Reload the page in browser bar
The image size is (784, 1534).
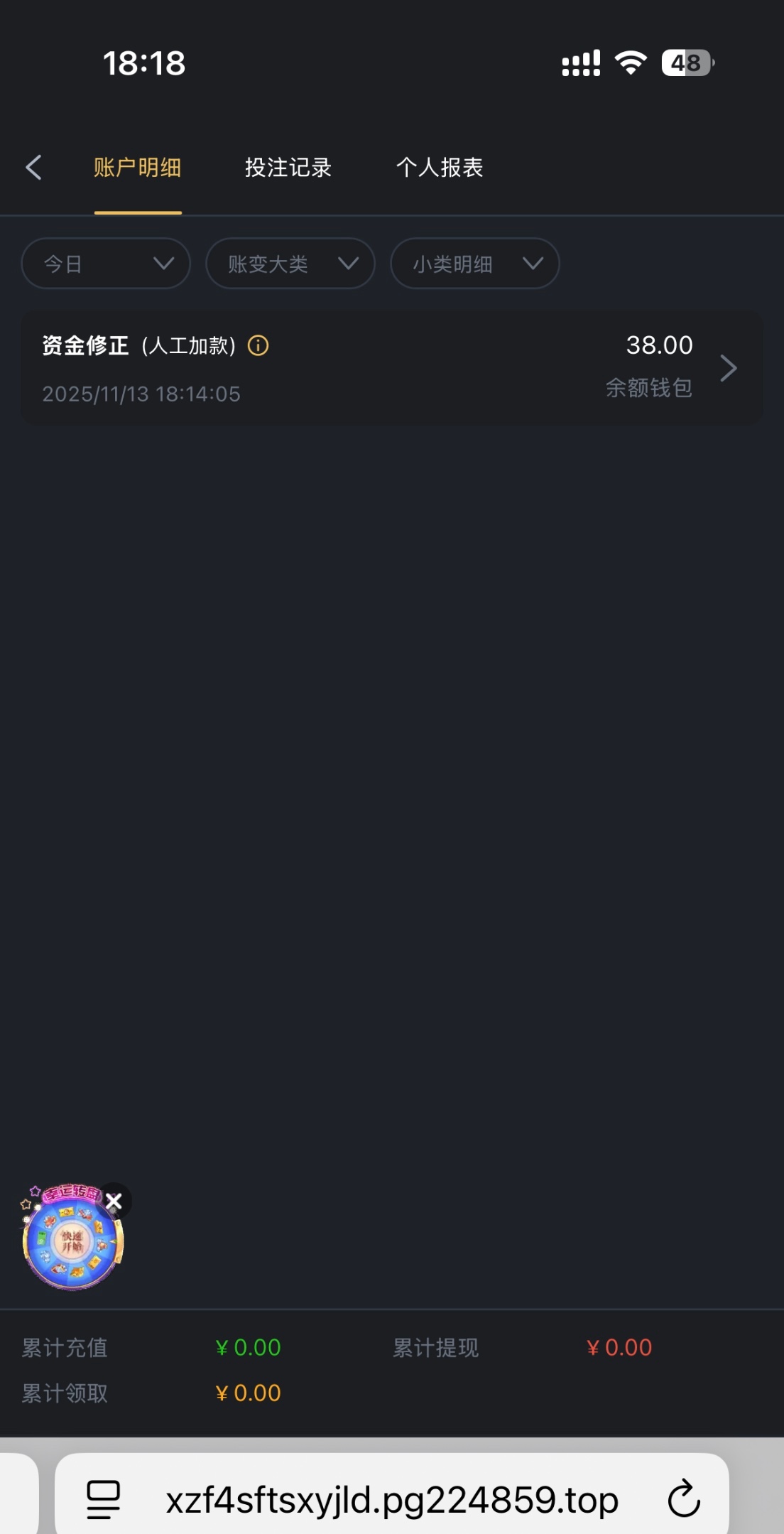pyautogui.click(x=683, y=1499)
